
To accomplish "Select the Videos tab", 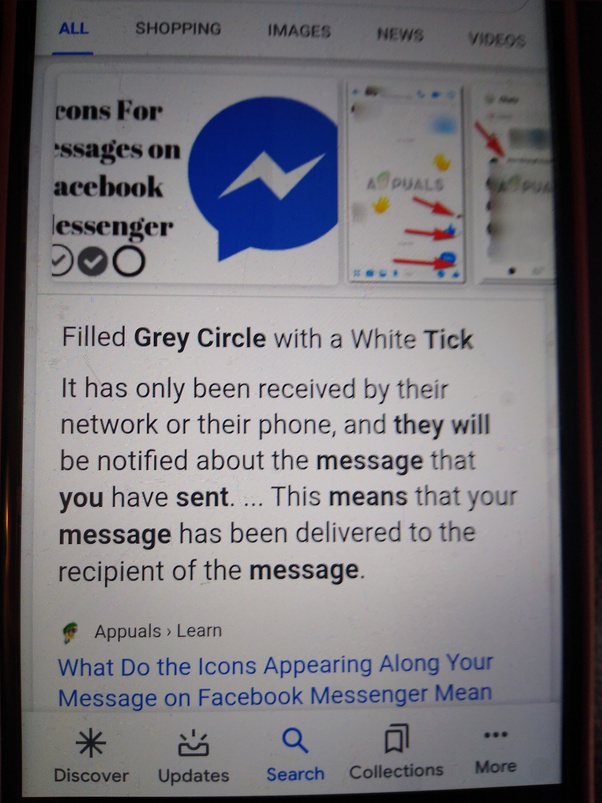I will 496,40.
